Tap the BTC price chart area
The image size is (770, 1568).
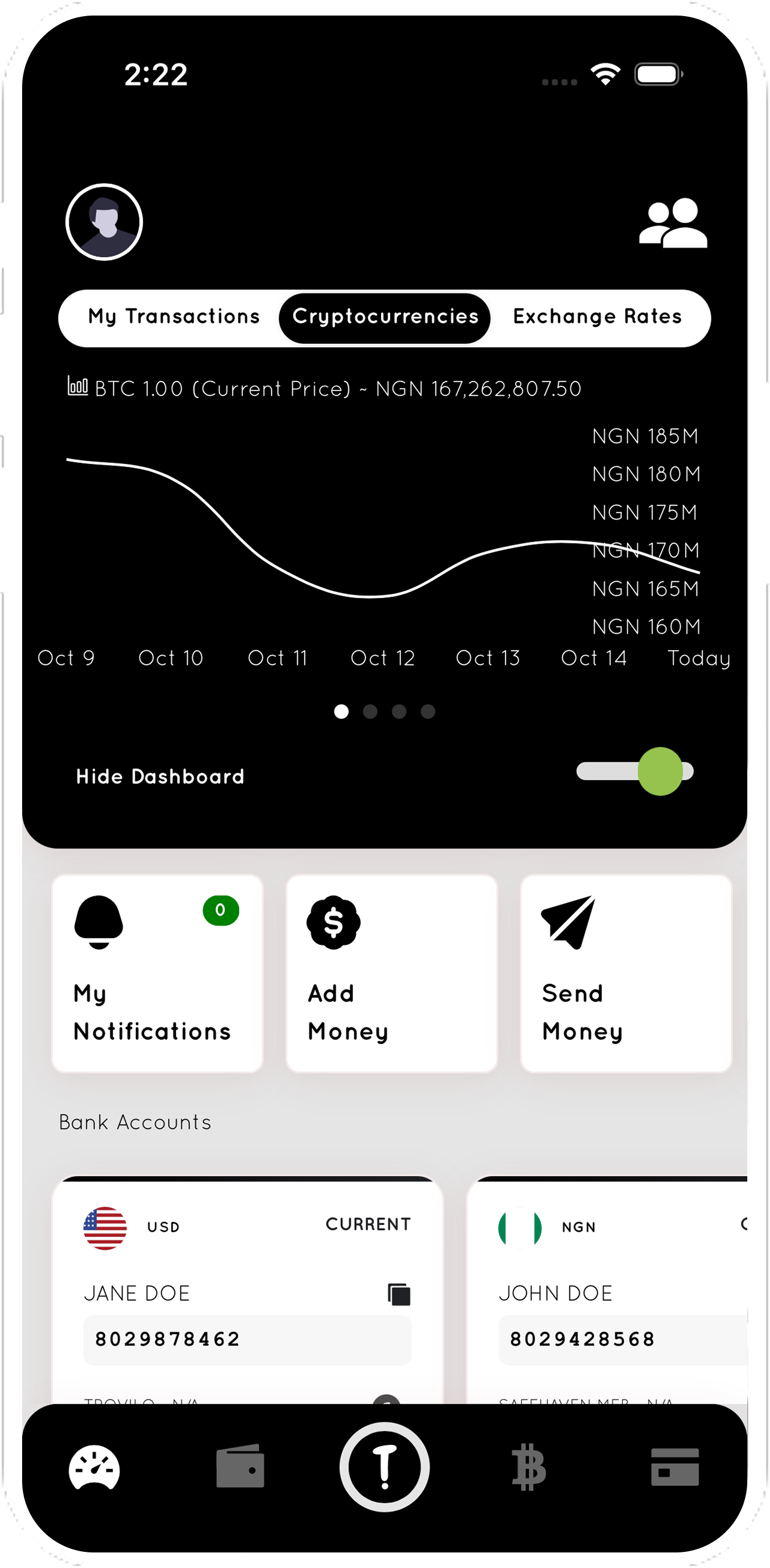[366, 536]
